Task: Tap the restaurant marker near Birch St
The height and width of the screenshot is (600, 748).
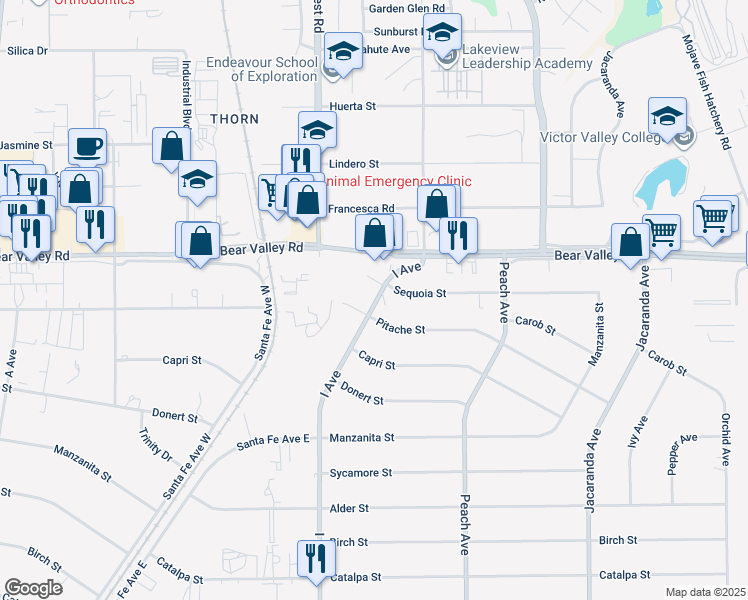Action: 317,558
